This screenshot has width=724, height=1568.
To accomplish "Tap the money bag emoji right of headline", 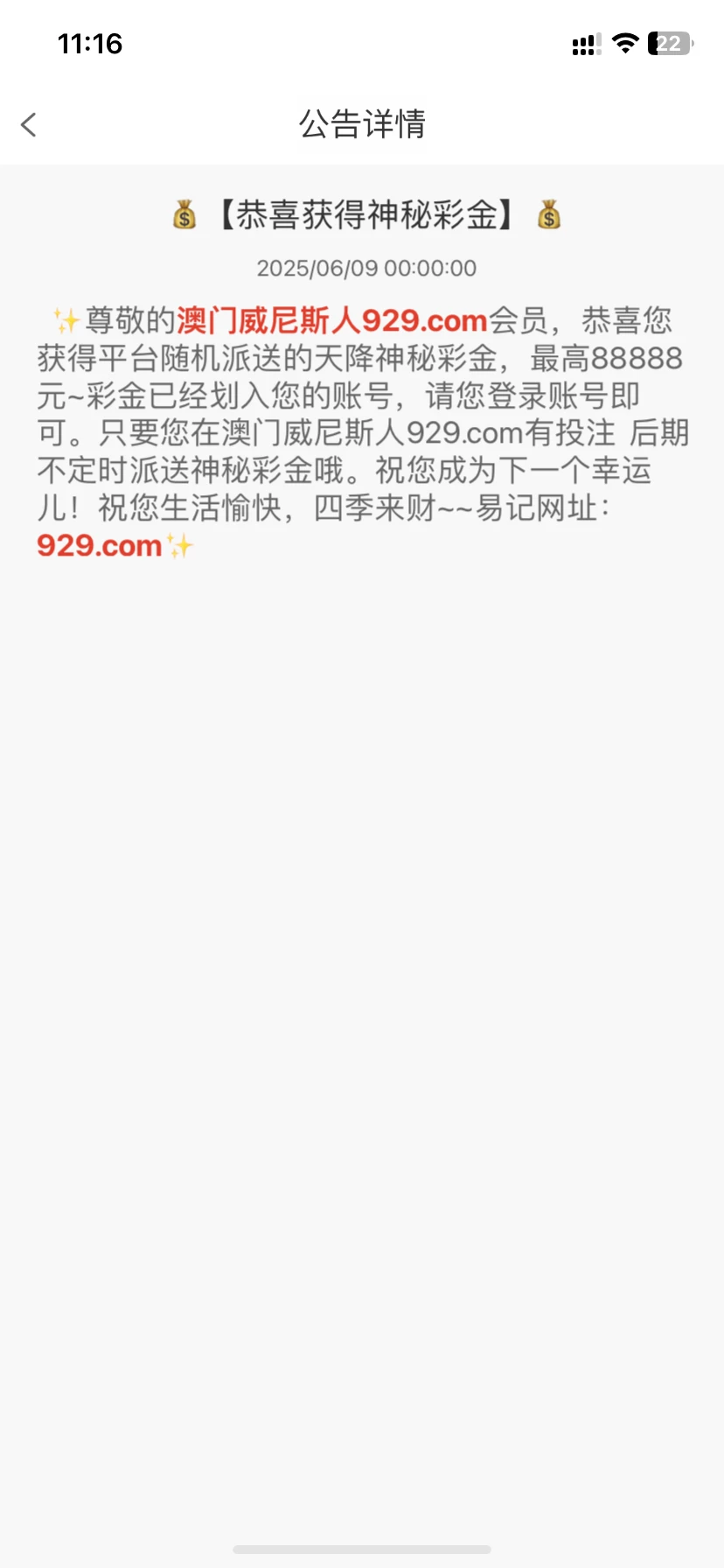I will [x=548, y=214].
